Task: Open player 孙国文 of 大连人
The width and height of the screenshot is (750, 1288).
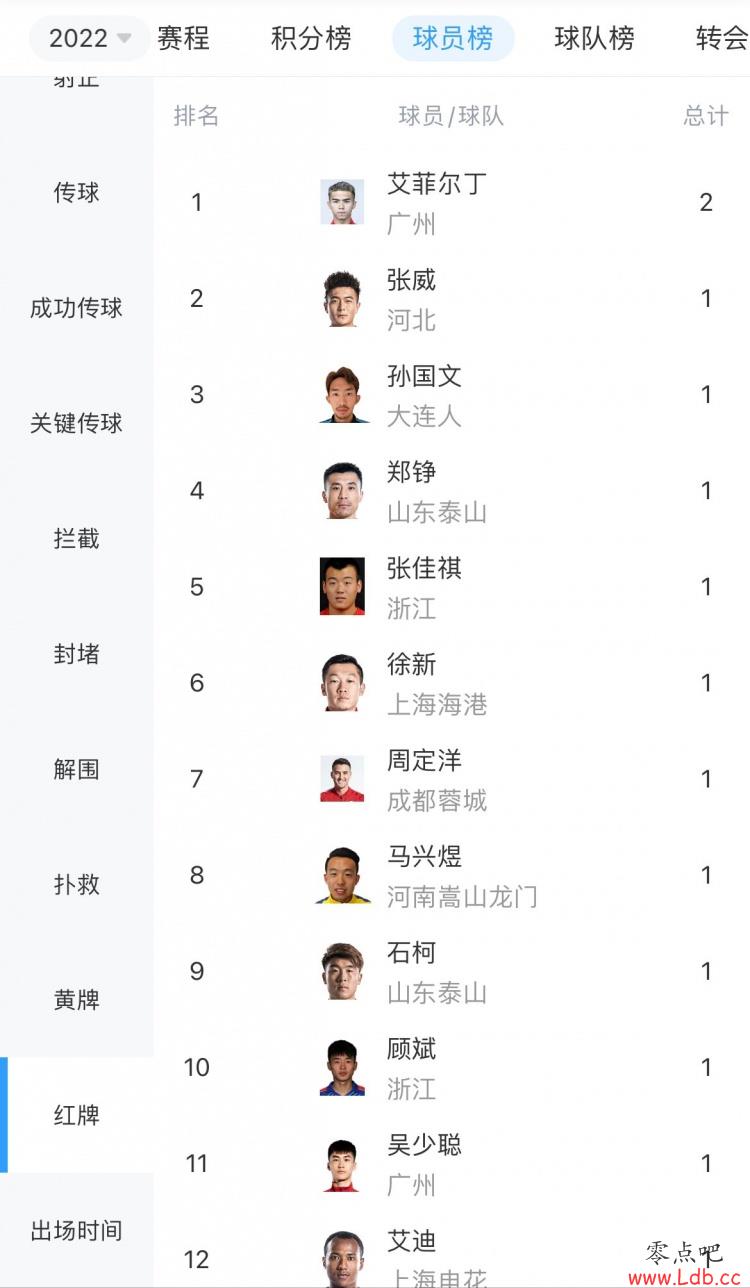Action: pyautogui.click(x=452, y=394)
